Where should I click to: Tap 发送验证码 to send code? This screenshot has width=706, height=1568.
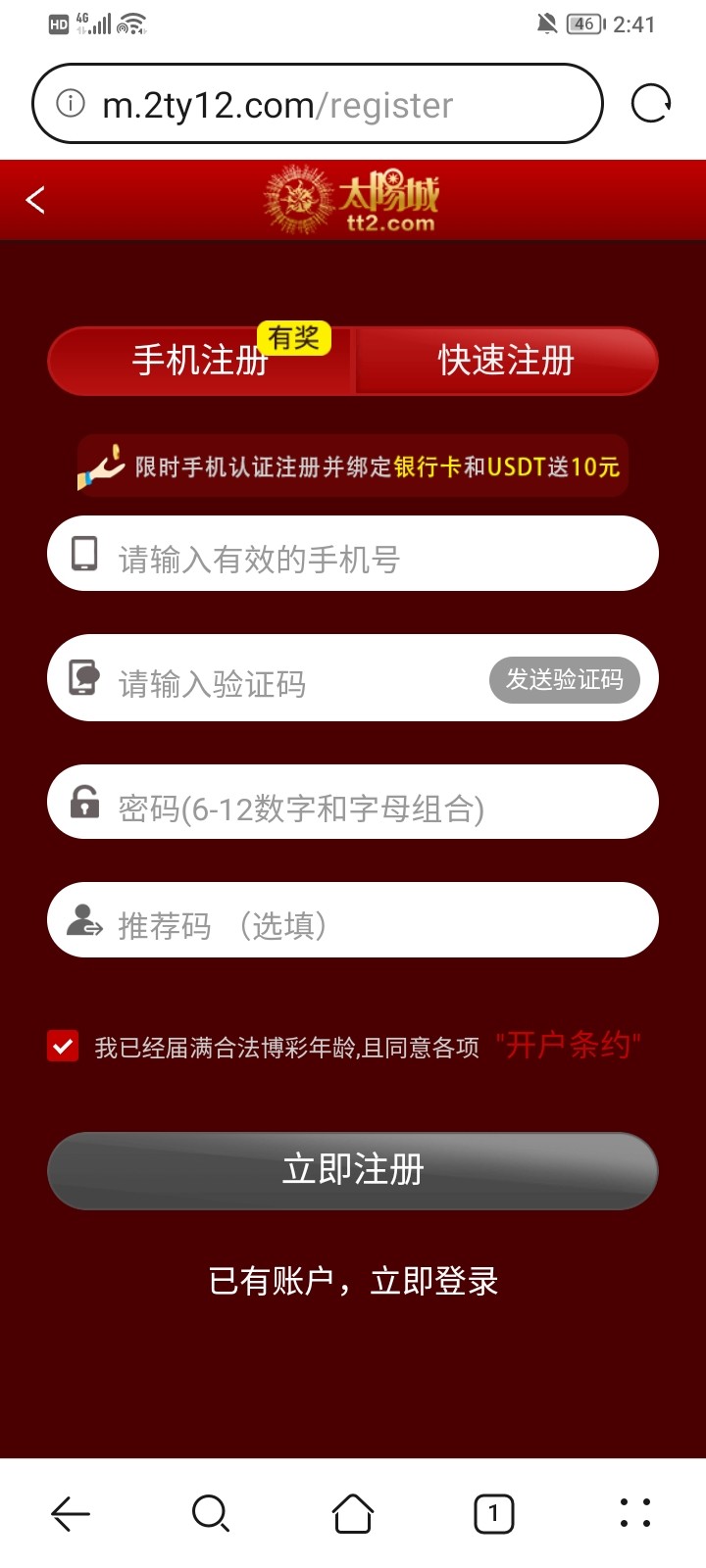[x=564, y=679]
